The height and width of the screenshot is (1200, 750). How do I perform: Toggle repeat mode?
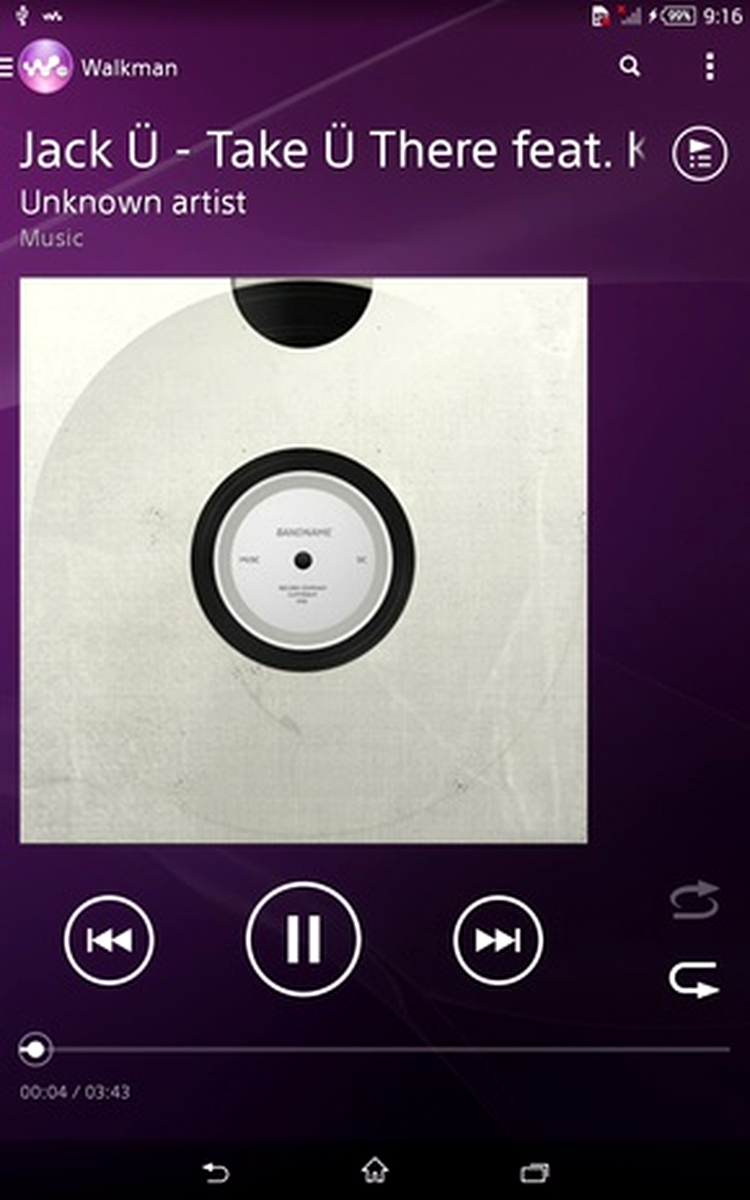695,979
